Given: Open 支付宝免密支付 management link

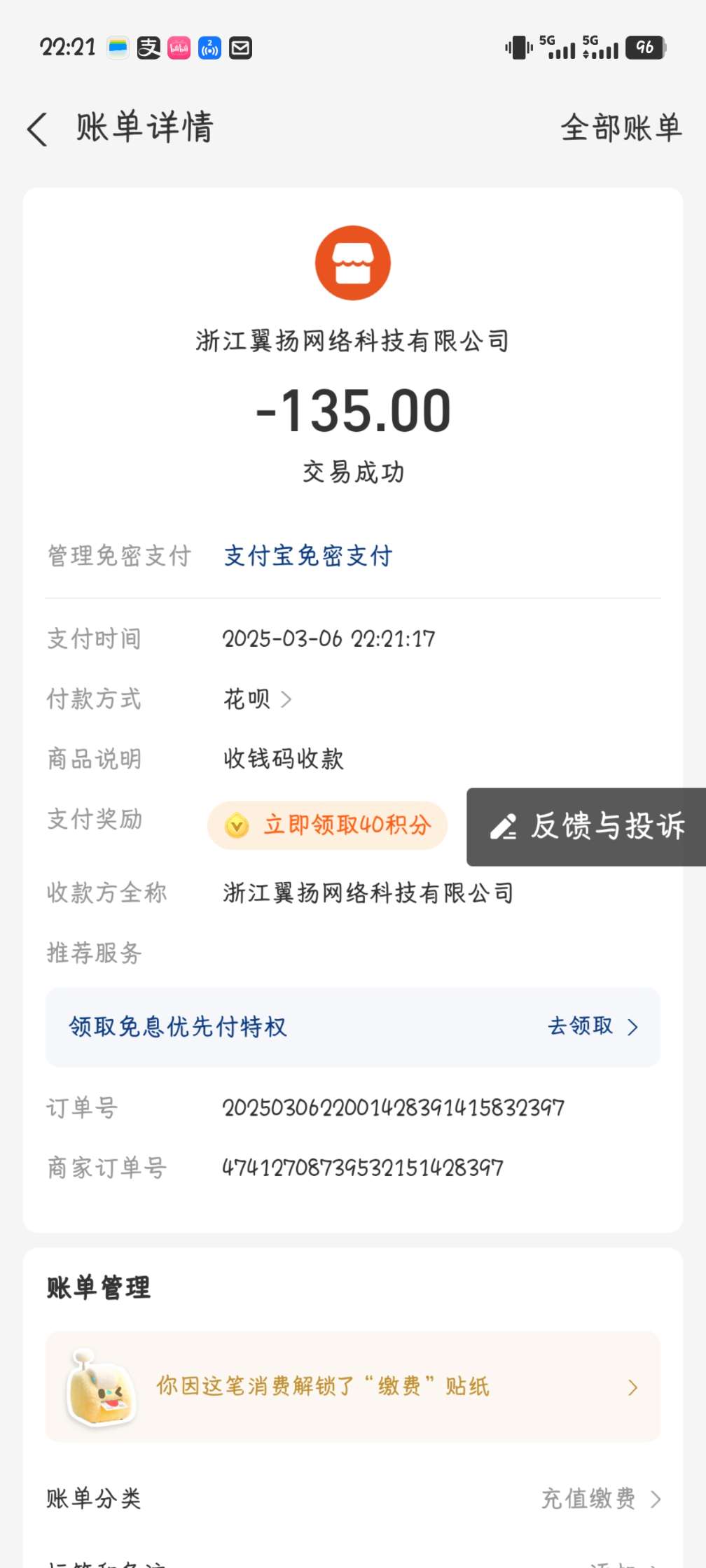Looking at the screenshot, I should (308, 556).
